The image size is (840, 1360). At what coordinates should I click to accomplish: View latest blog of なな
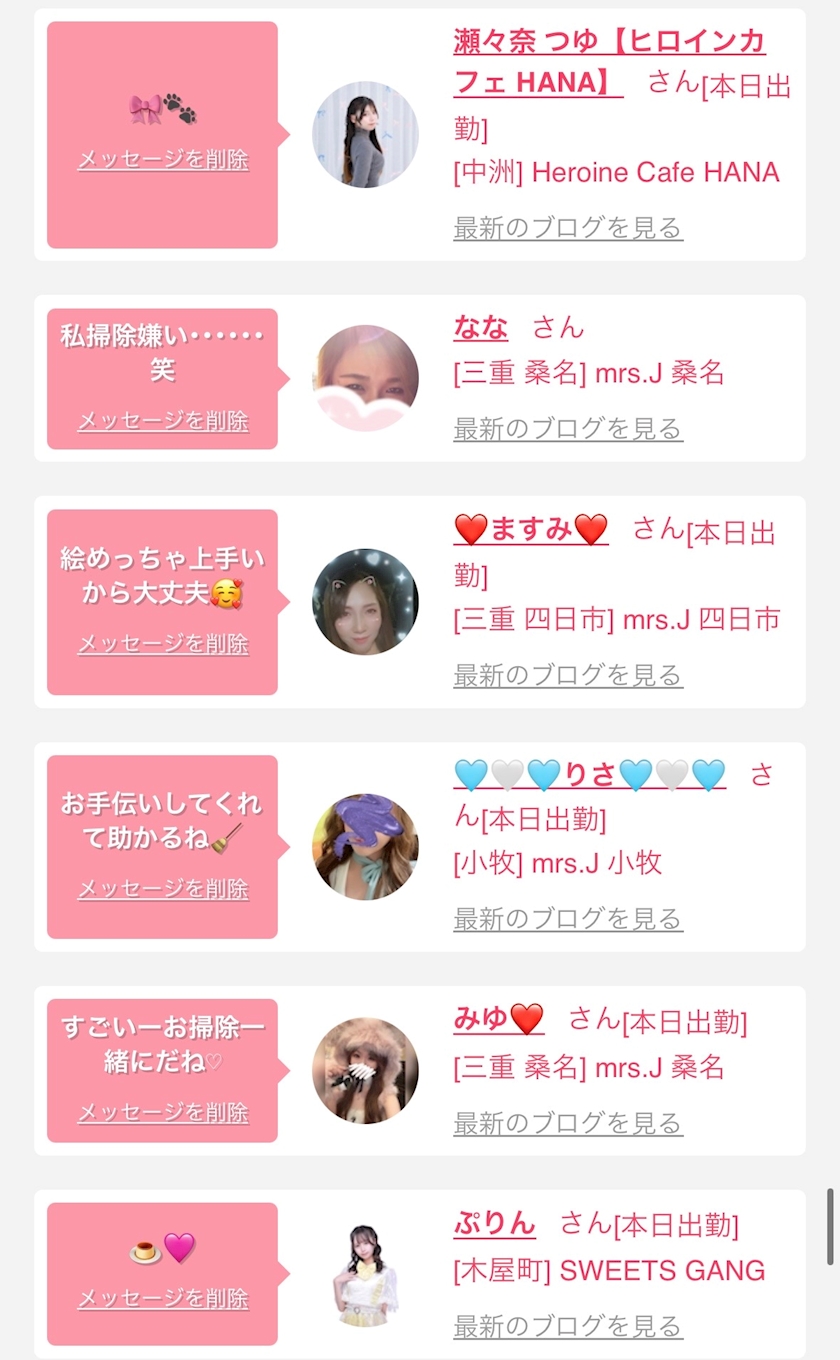click(x=567, y=429)
